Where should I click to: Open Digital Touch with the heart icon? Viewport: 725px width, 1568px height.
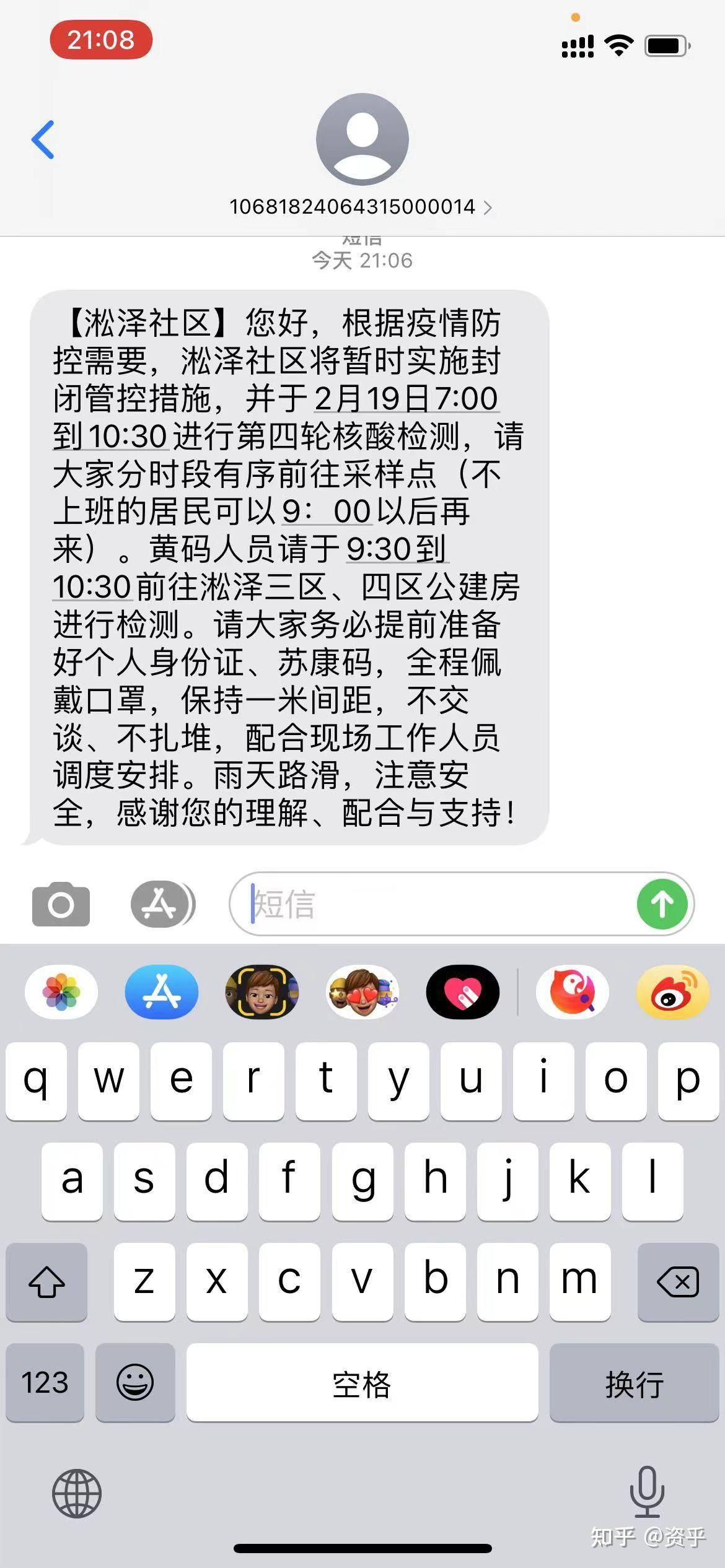coord(462,992)
